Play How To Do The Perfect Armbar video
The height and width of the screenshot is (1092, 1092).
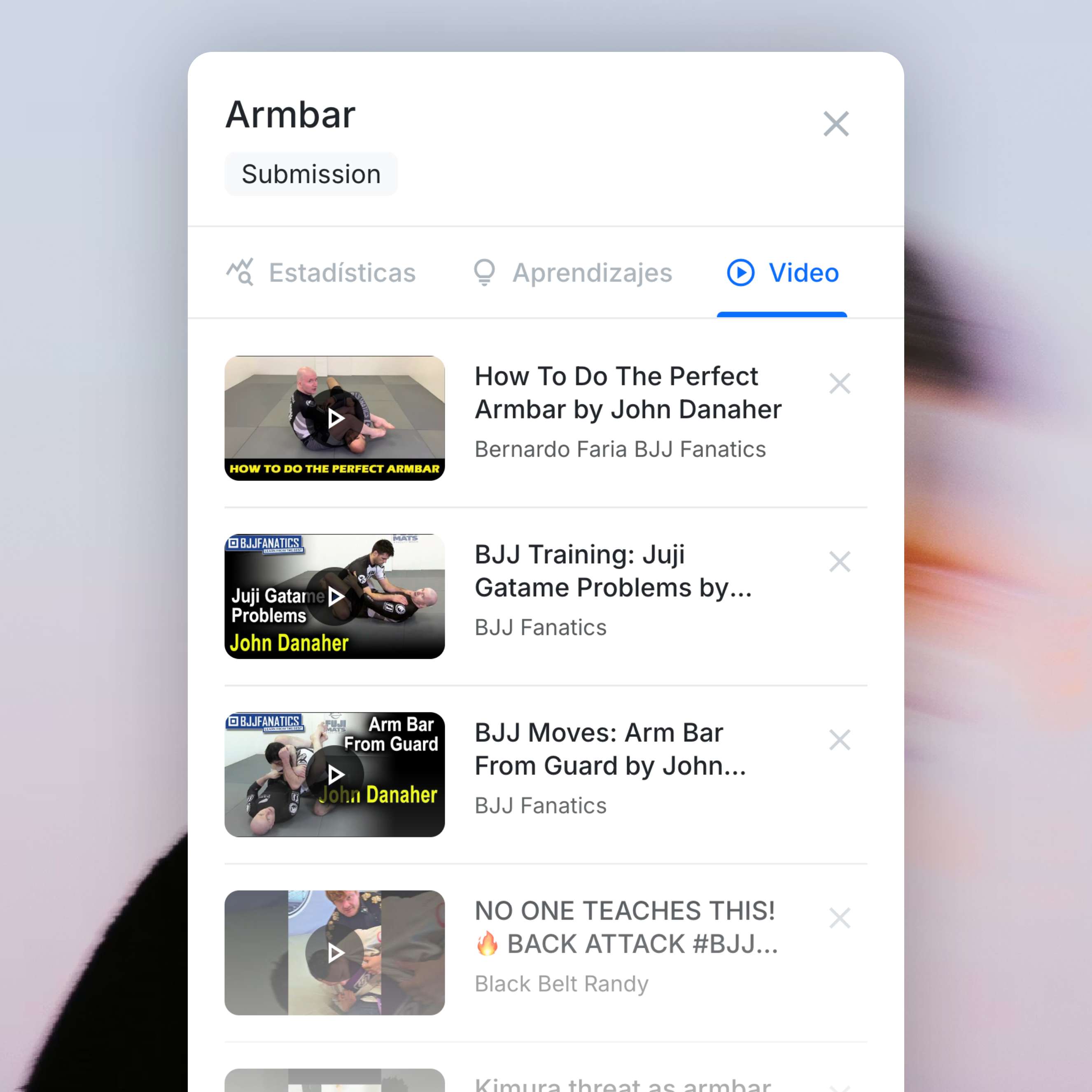335,418
